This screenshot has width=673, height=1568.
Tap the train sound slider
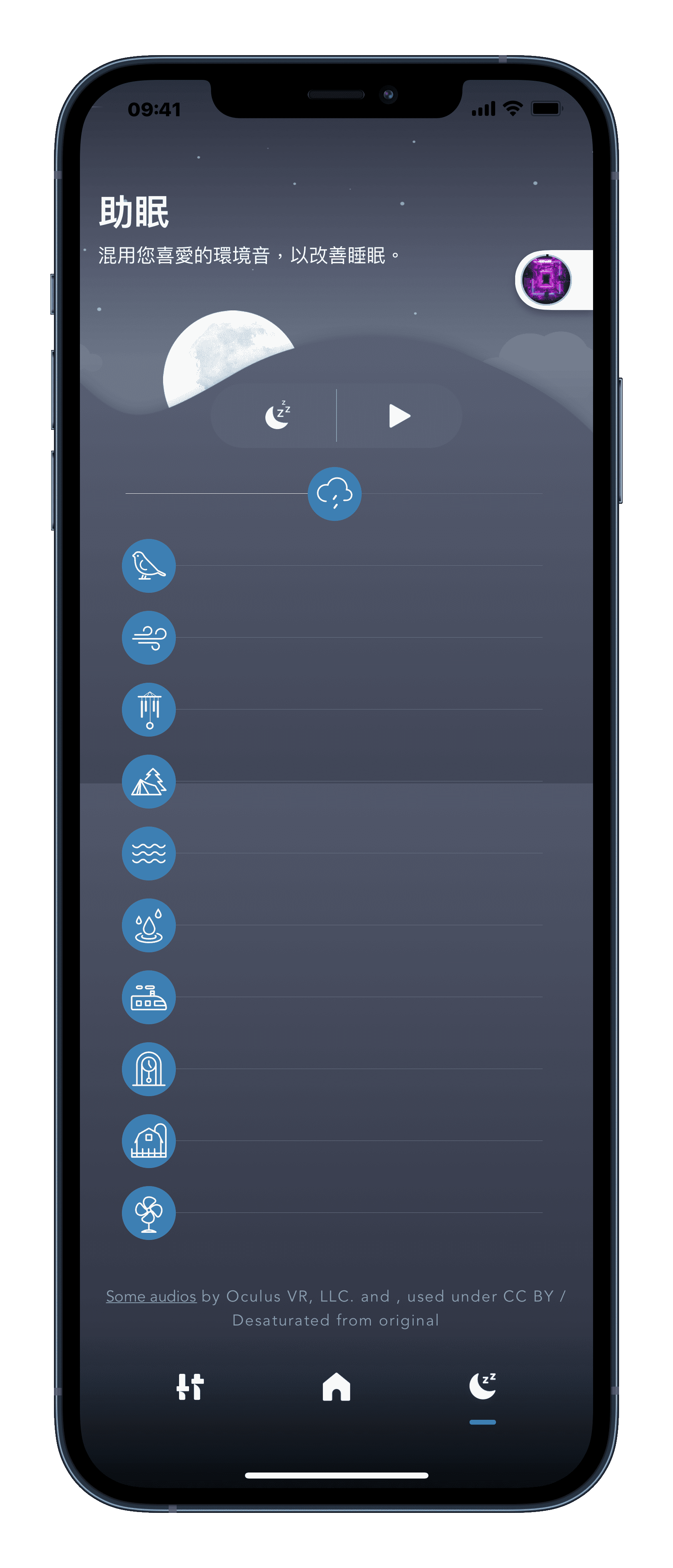(x=149, y=996)
